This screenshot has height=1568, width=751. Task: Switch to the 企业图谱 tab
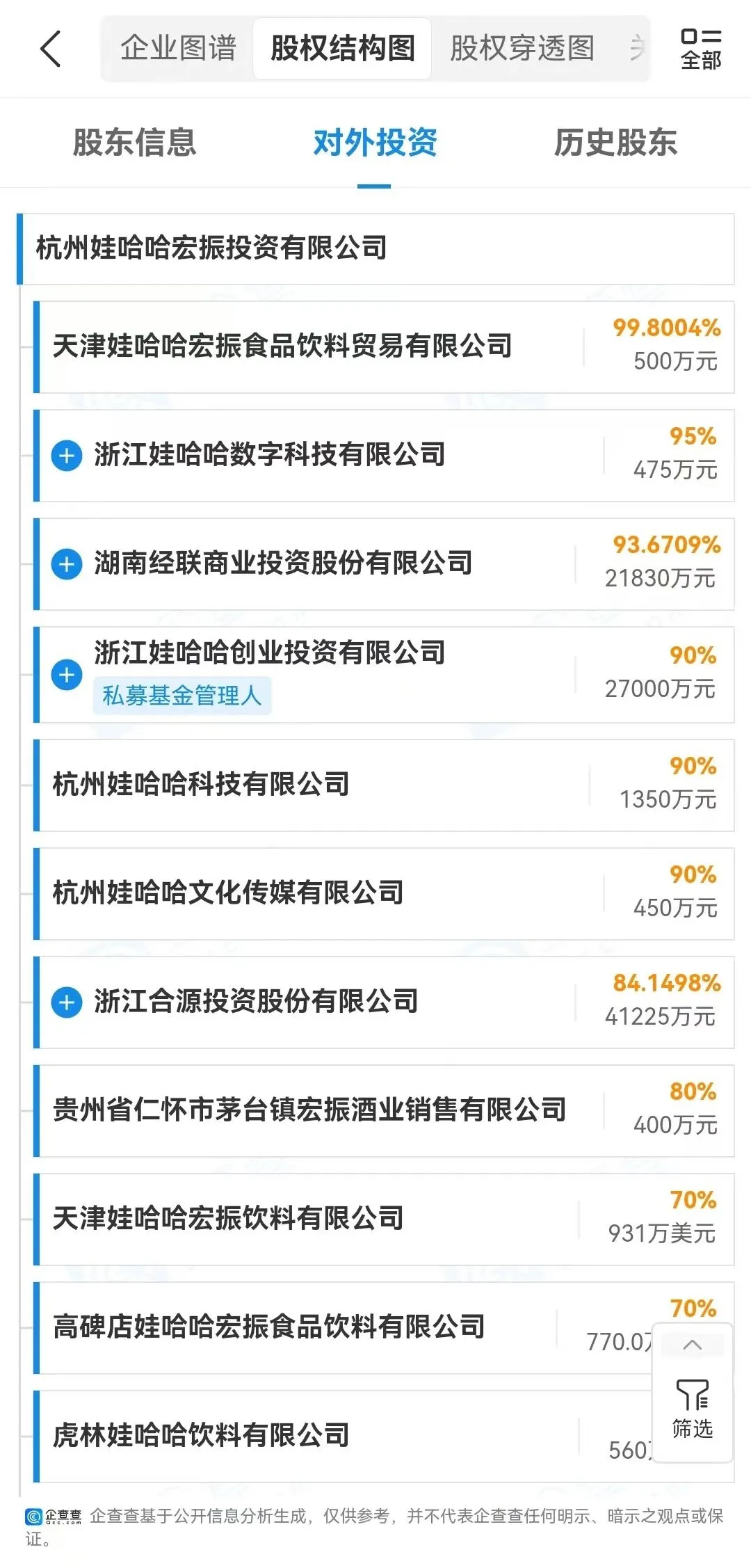point(179,49)
